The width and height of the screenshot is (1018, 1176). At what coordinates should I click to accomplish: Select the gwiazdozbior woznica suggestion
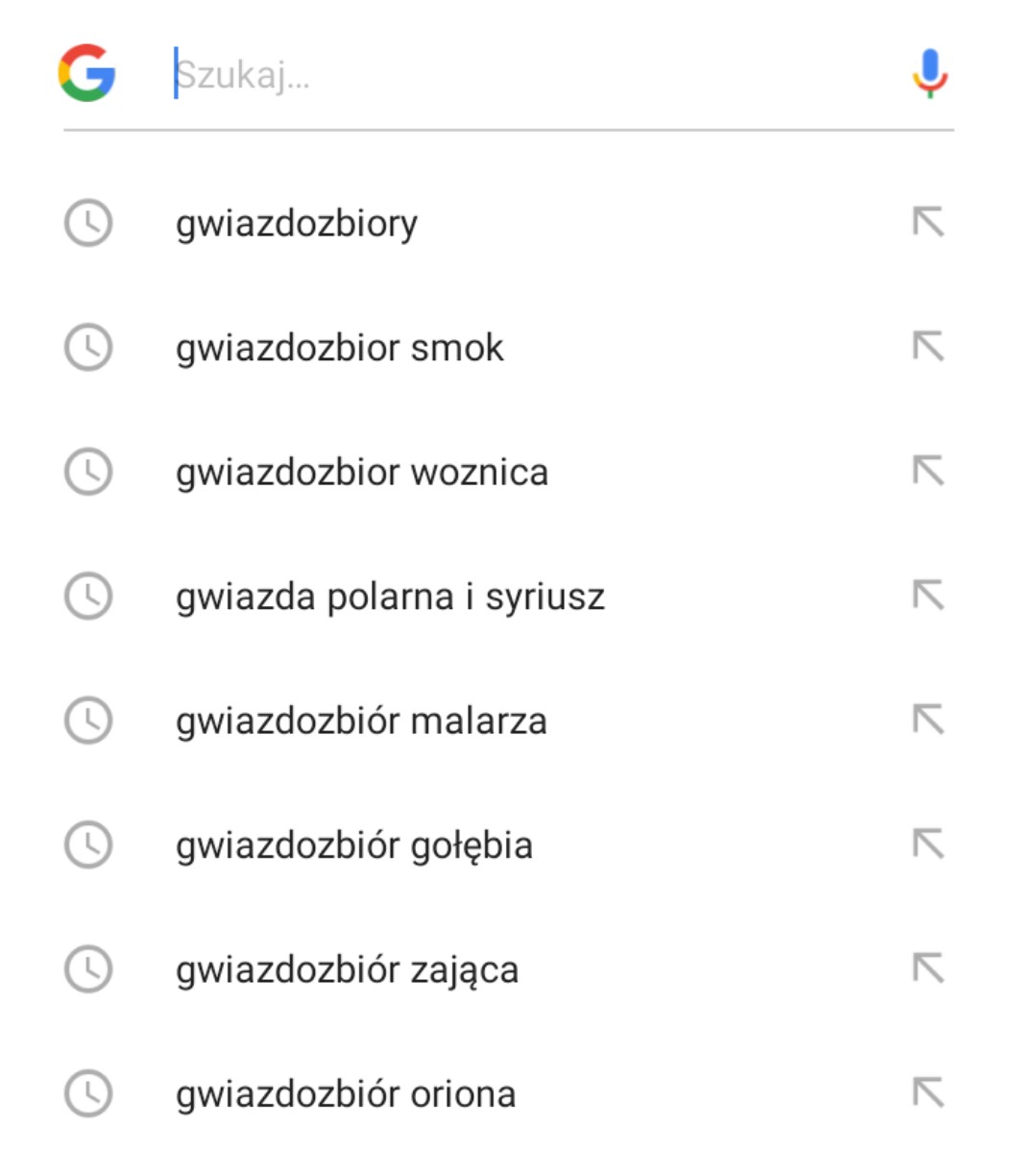(361, 472)
